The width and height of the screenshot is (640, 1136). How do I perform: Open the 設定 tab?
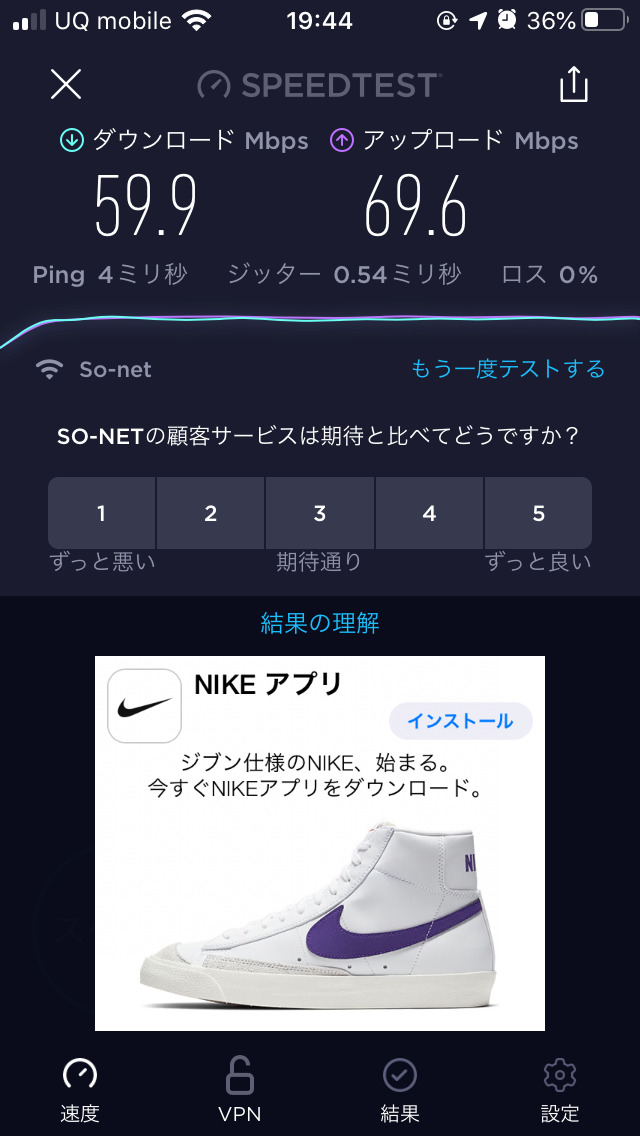(560, 1090)
